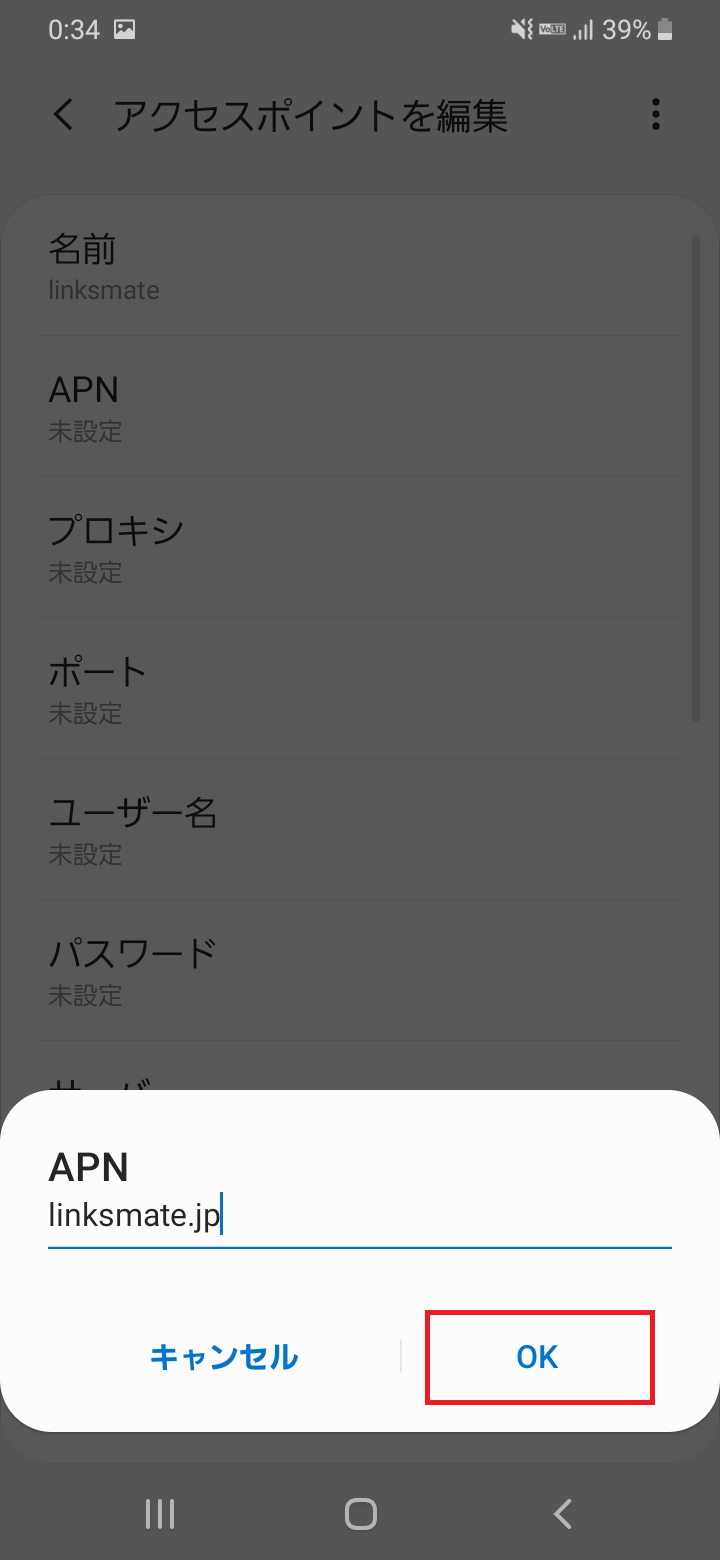Open the three-dot overflow menu
Image resolution: width=720 pixels, height=1560 pixels.
[655, 115]
